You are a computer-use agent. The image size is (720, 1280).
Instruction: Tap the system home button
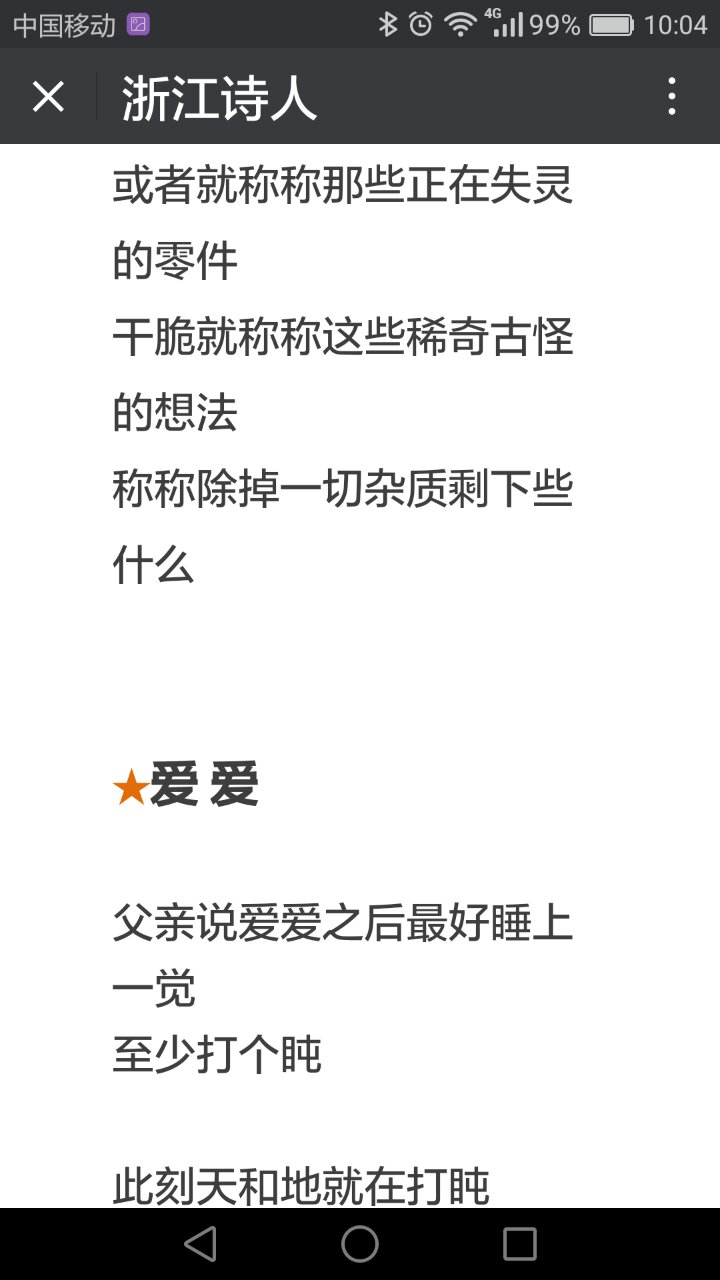click(x=360, y=1244)
